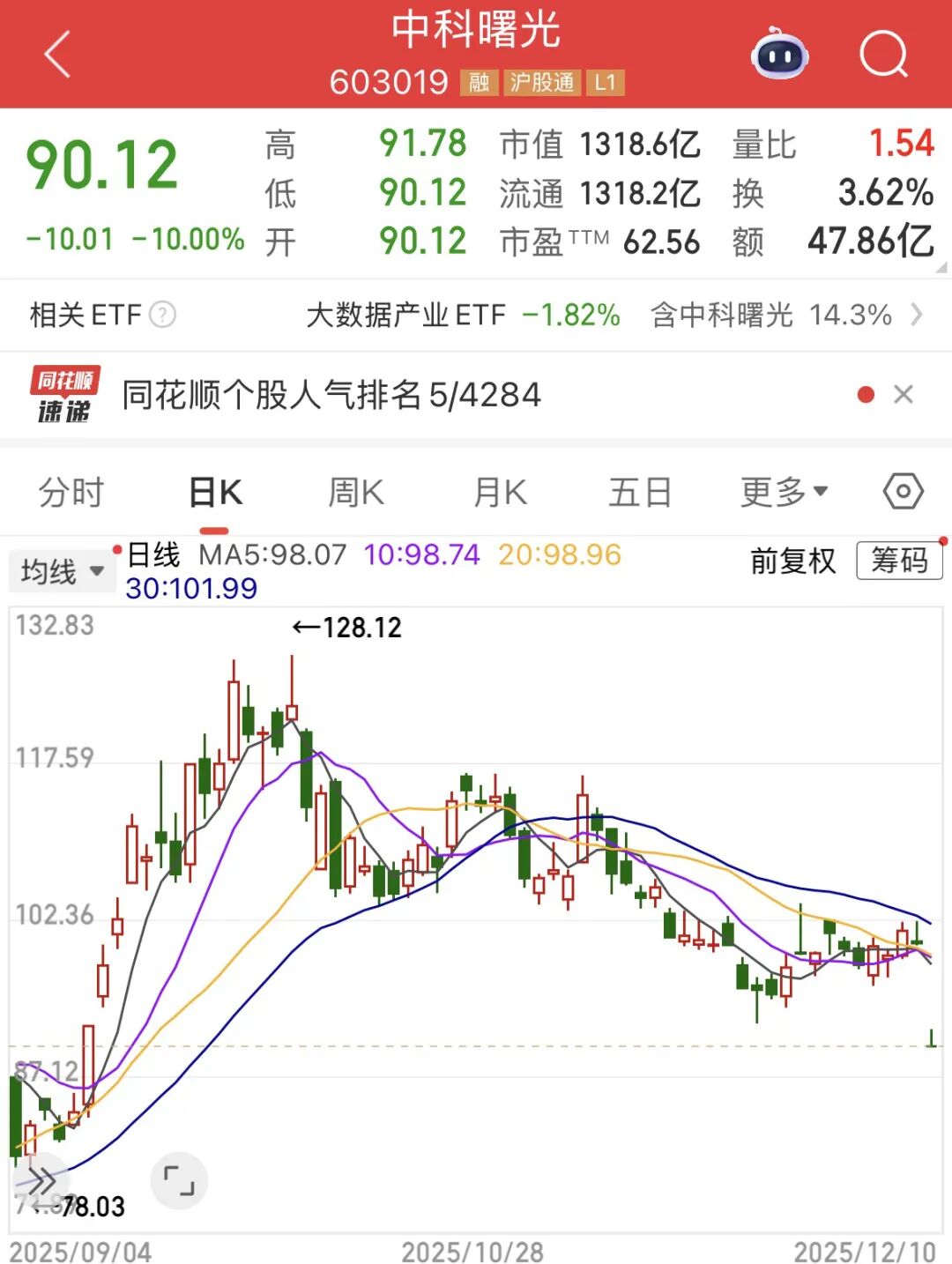952x1264 pixels.
Task: Open the 均线 indicator dropdown
Action: pos(62,571)
